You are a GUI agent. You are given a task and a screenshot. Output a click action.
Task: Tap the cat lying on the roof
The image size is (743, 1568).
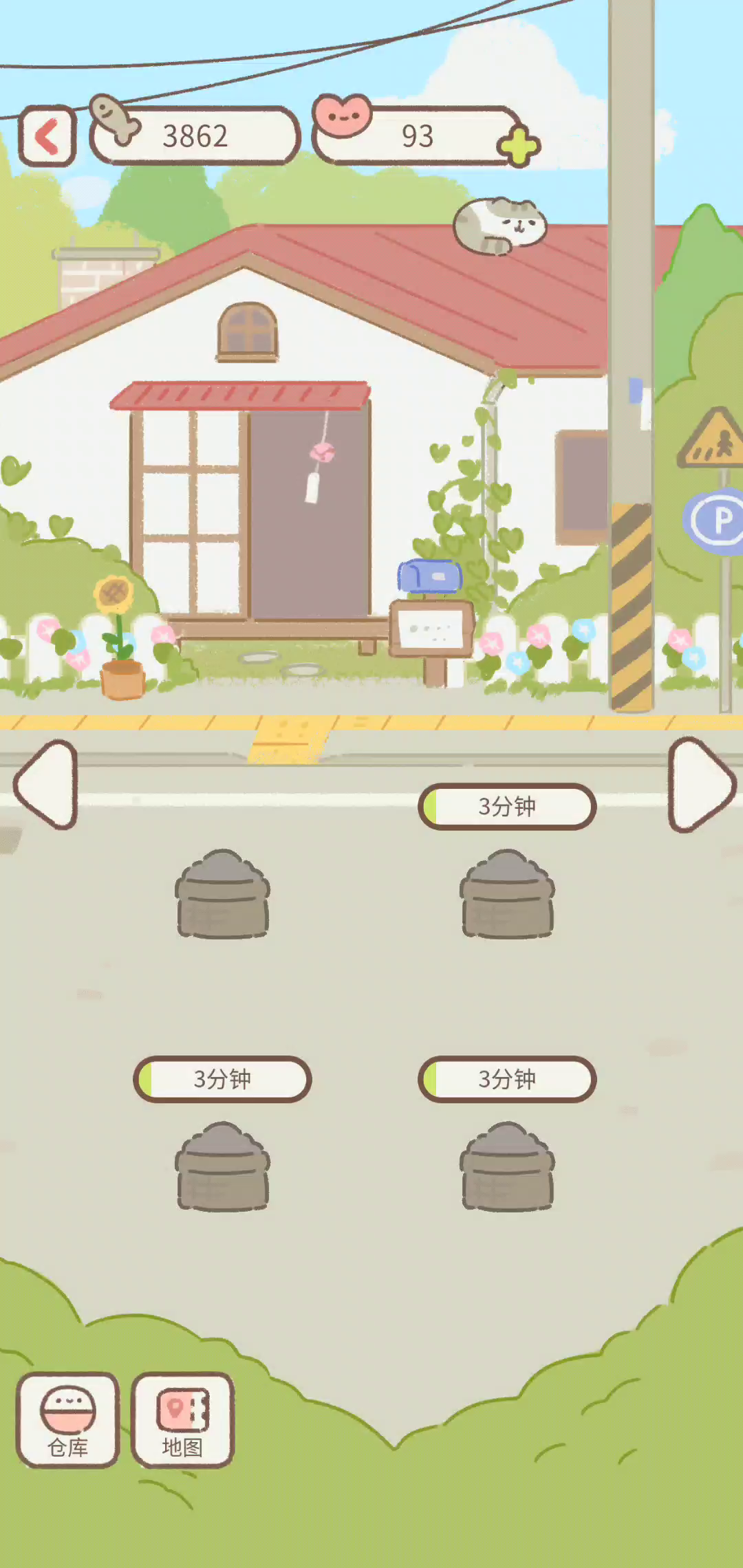coord(500,226)
